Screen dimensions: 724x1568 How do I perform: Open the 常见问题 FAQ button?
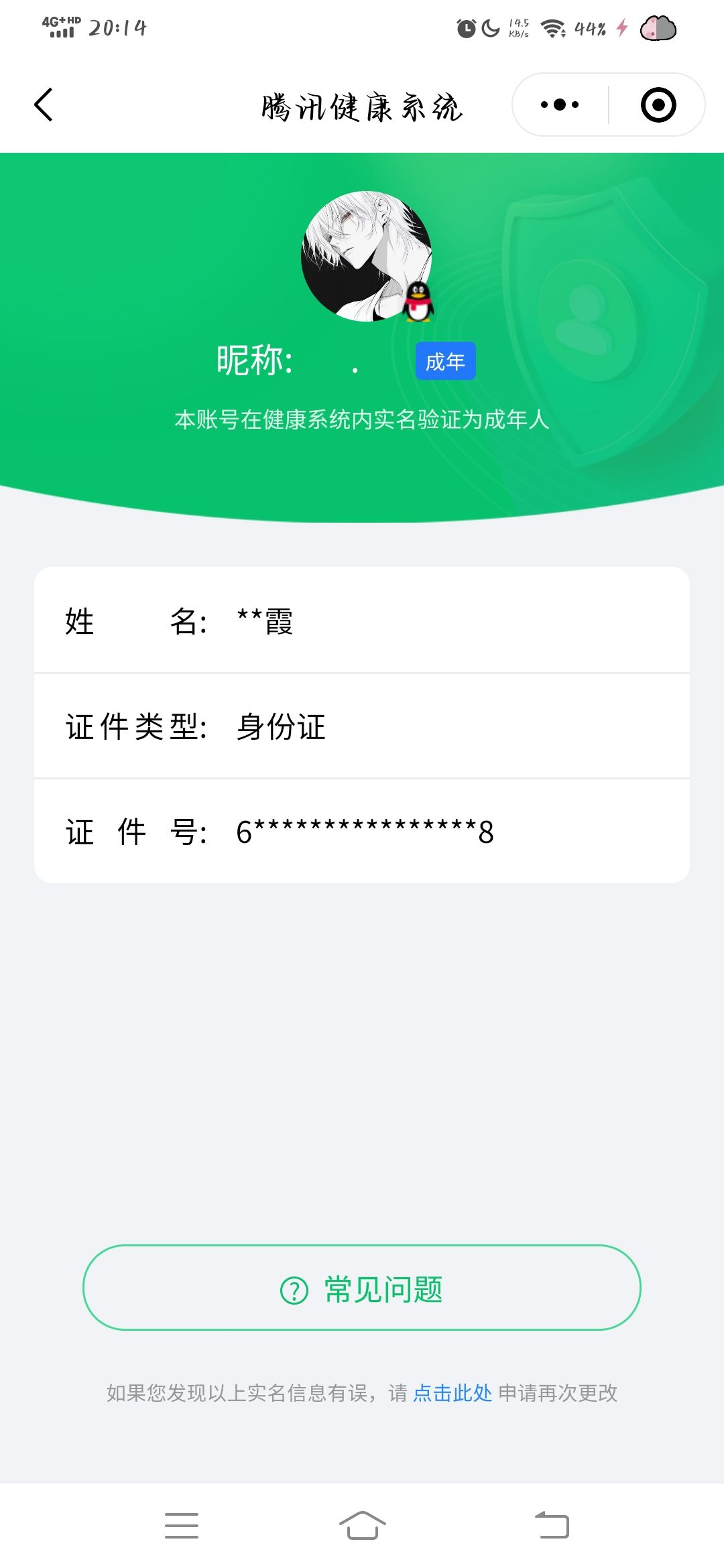[x=362, y=1288]
